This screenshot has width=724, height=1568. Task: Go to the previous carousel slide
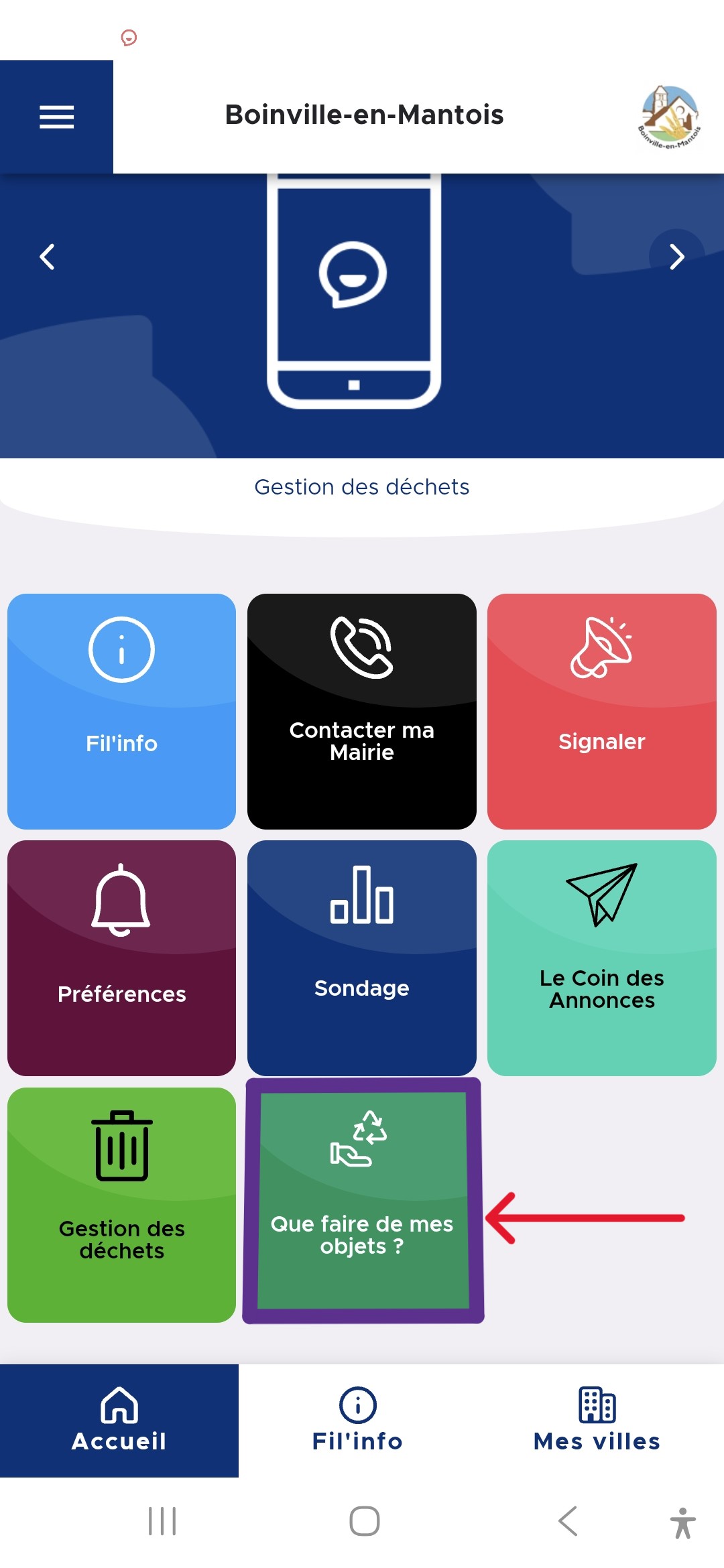point(47,257)
